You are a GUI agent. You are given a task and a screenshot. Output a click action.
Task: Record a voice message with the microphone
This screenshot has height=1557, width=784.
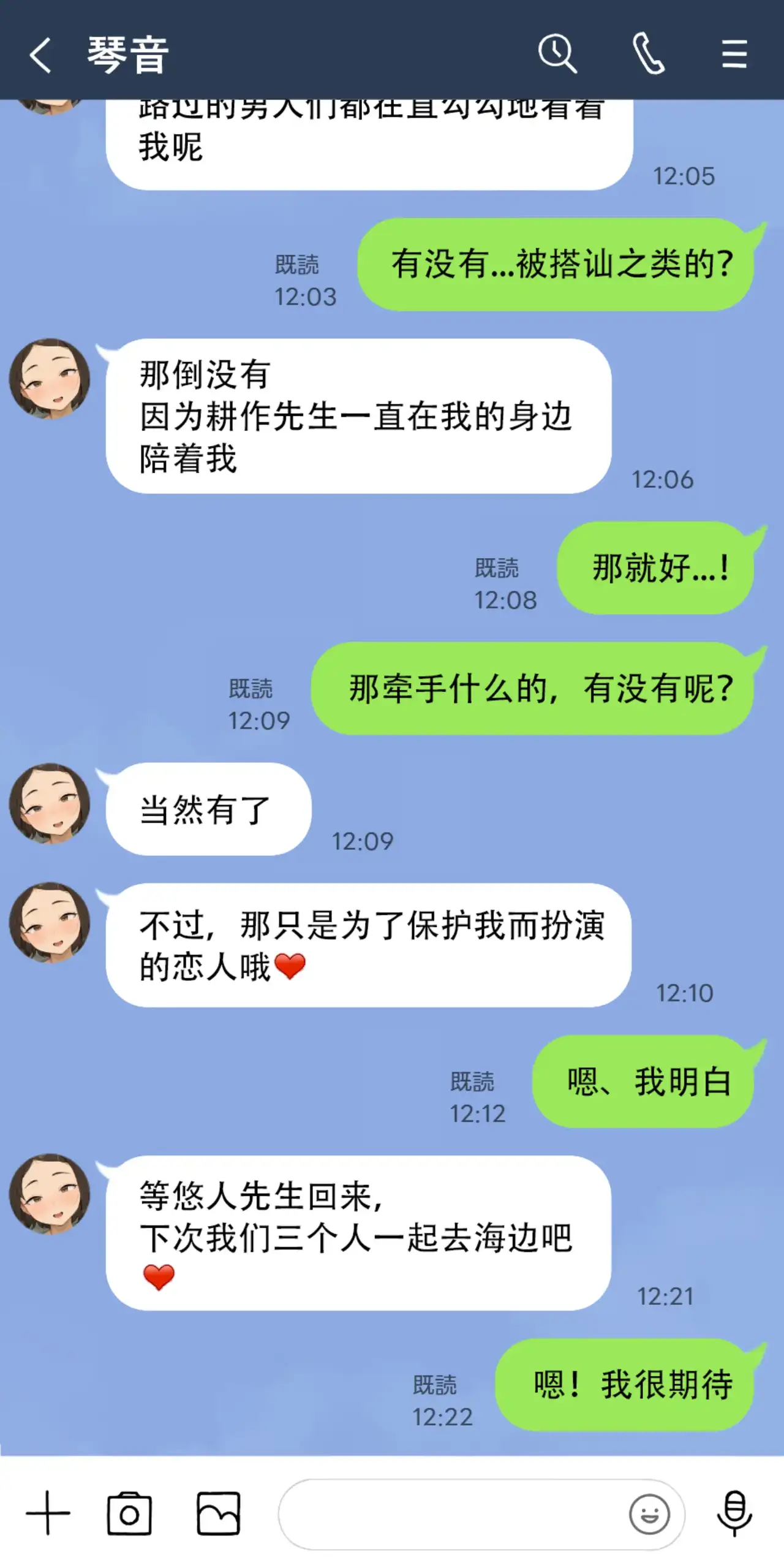pyautogui.click(x=734, y=1513)
